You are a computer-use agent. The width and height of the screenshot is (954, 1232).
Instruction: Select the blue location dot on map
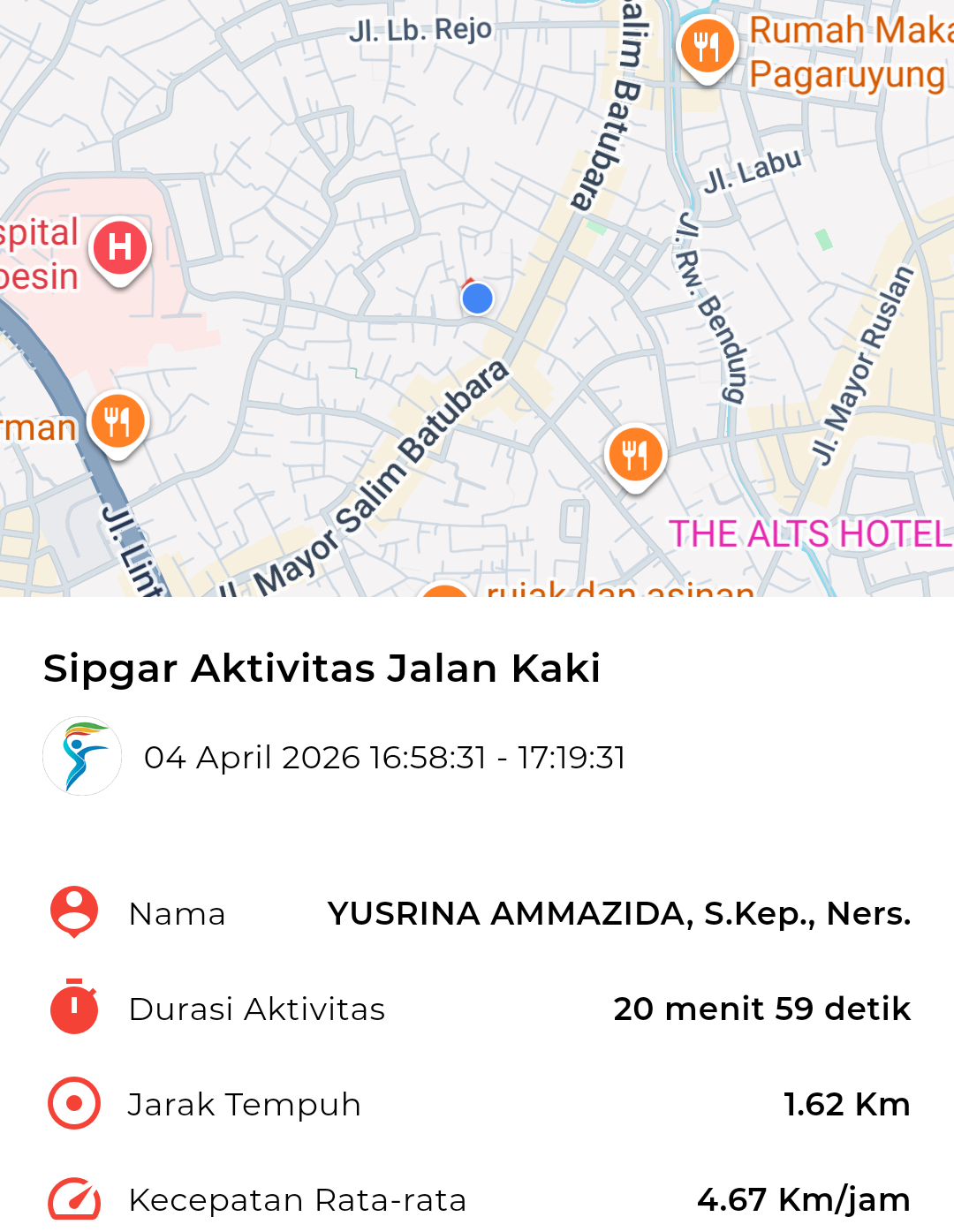pyautogui.click(x=477, y=299)
